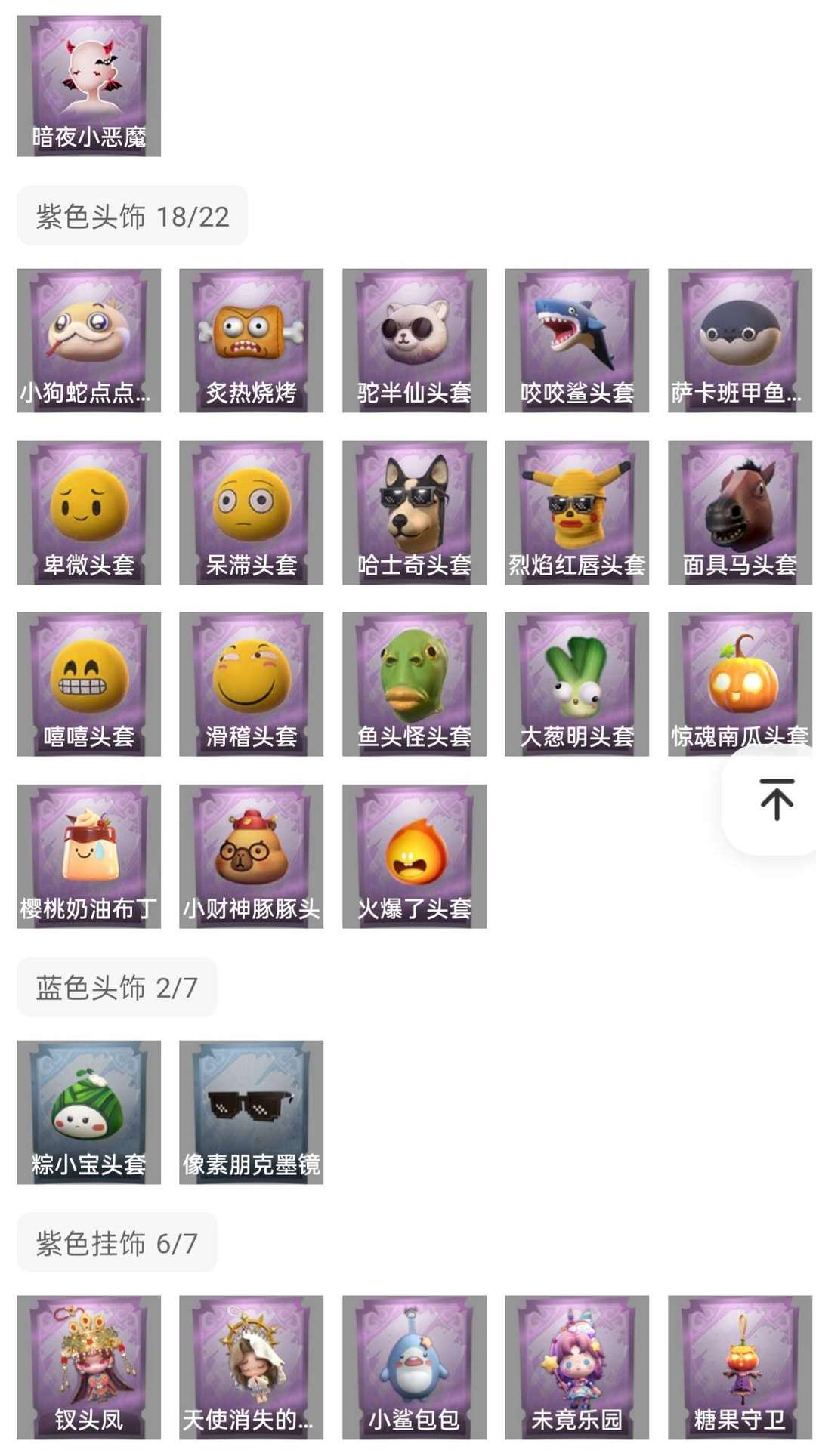Image resolution: width=816 pixels, height=1456 pixels.
Task: View the 呆滞头套 item
Action: point(251,513)
